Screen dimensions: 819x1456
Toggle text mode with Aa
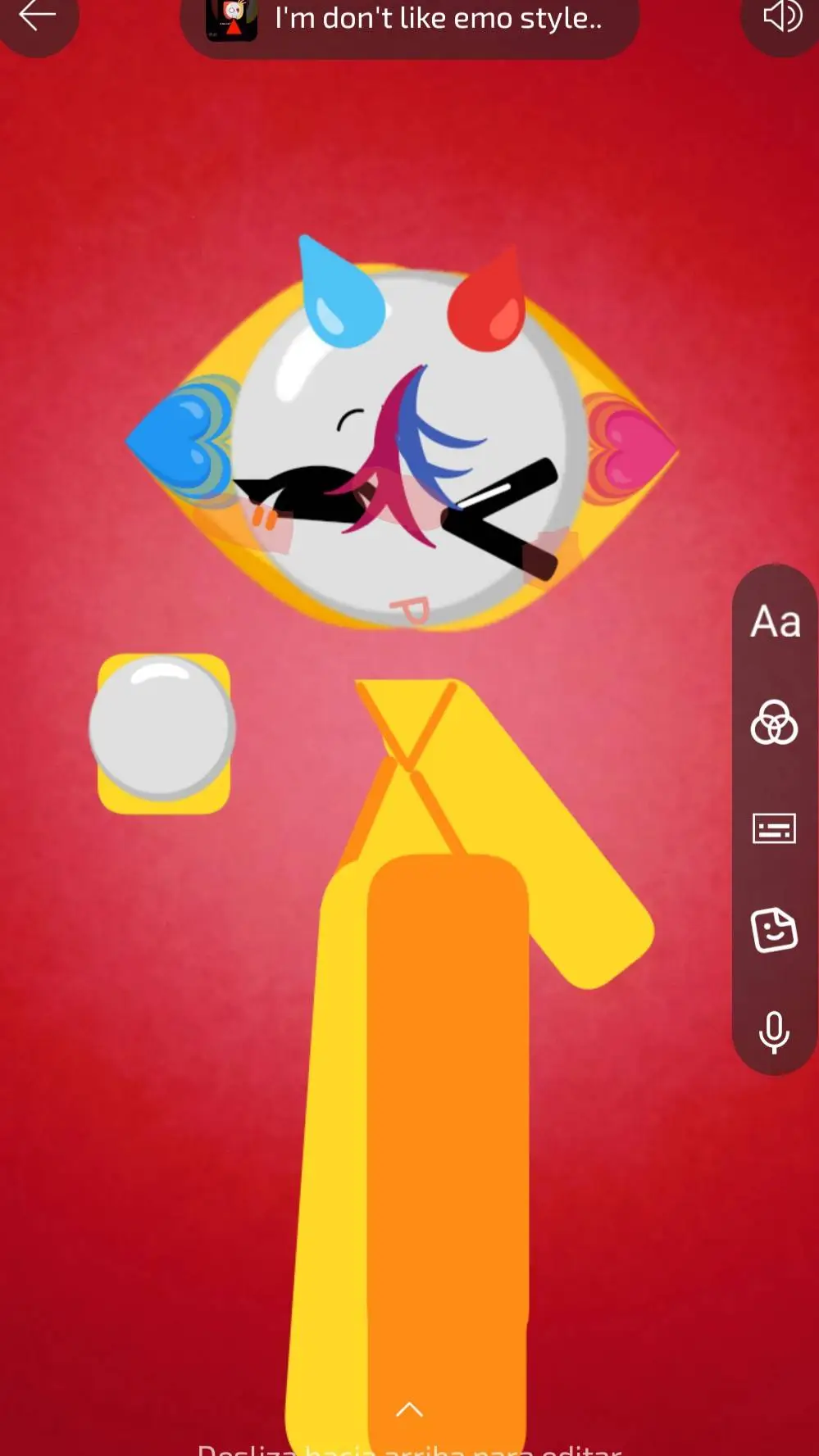tap(775, 621)
